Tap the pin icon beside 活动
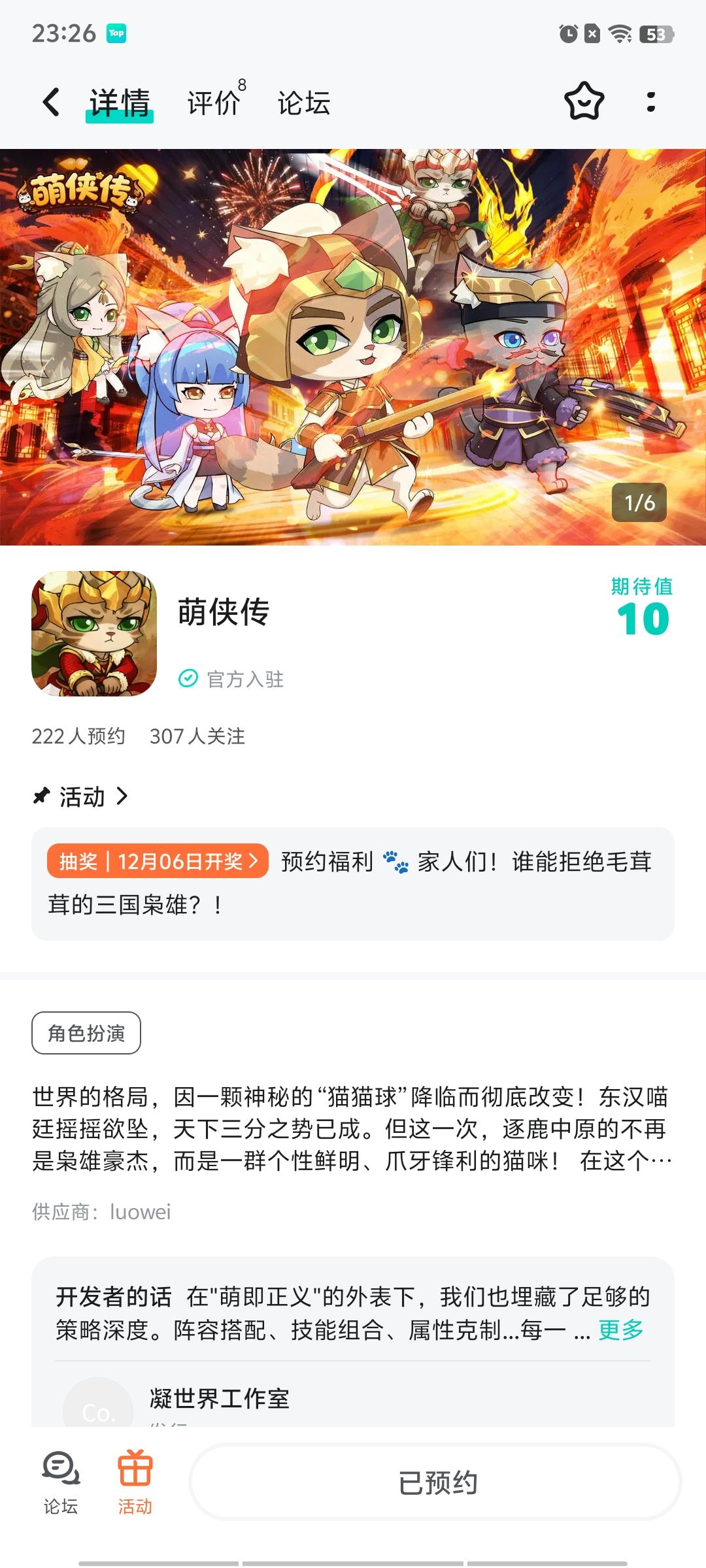 click(x=42, y=796)
